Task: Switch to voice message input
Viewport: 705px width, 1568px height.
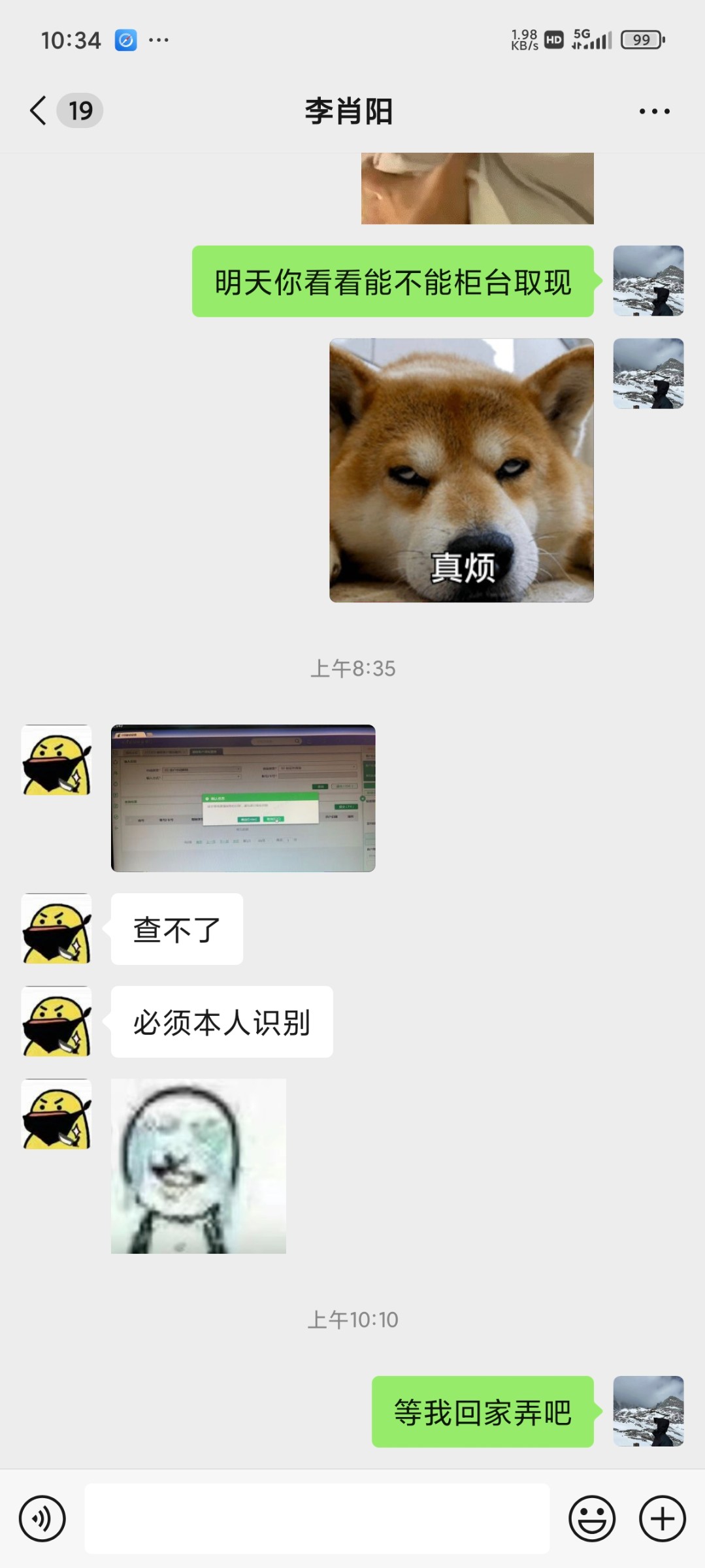Action: click(x=42, y=1518)
